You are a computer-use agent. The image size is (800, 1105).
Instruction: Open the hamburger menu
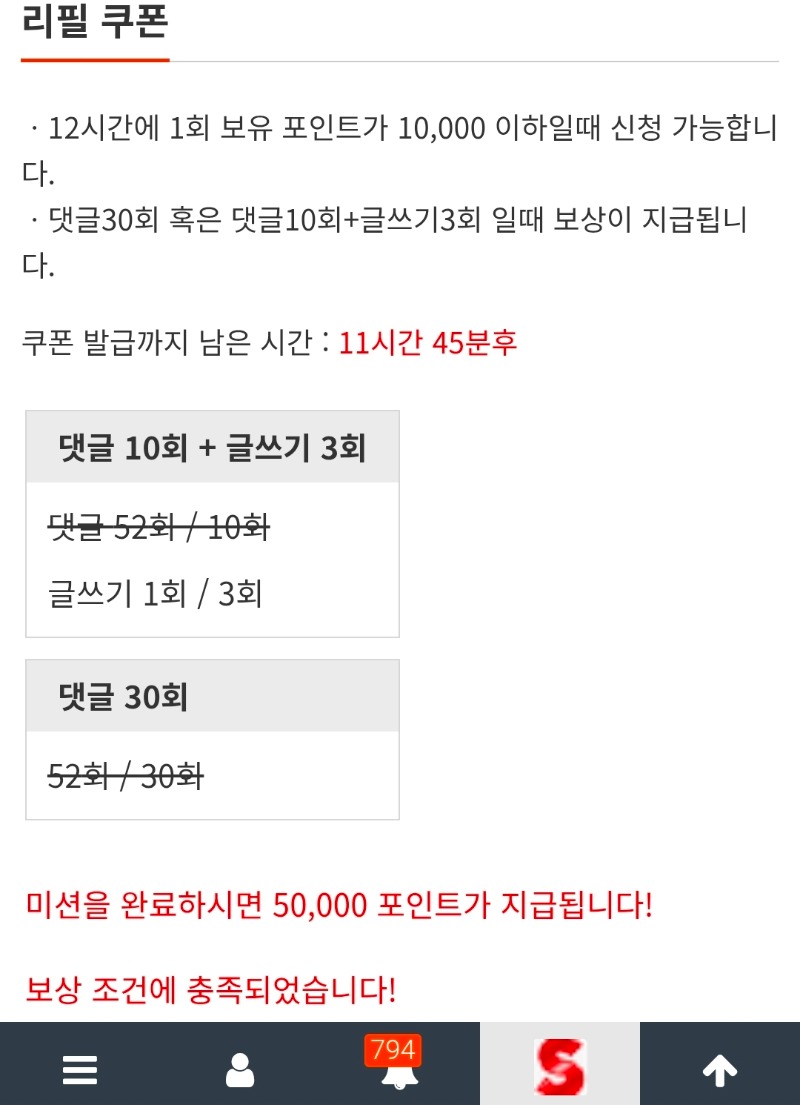[80, 1070]
